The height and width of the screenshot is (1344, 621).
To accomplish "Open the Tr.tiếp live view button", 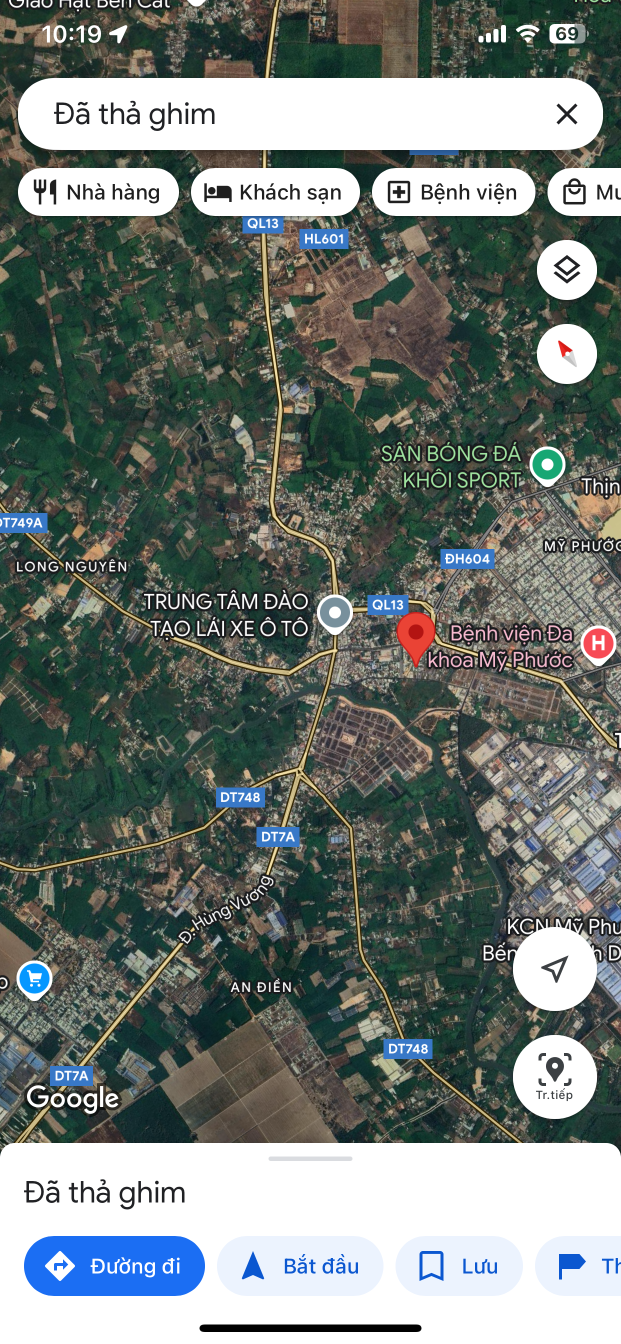I will (555, 1076).
